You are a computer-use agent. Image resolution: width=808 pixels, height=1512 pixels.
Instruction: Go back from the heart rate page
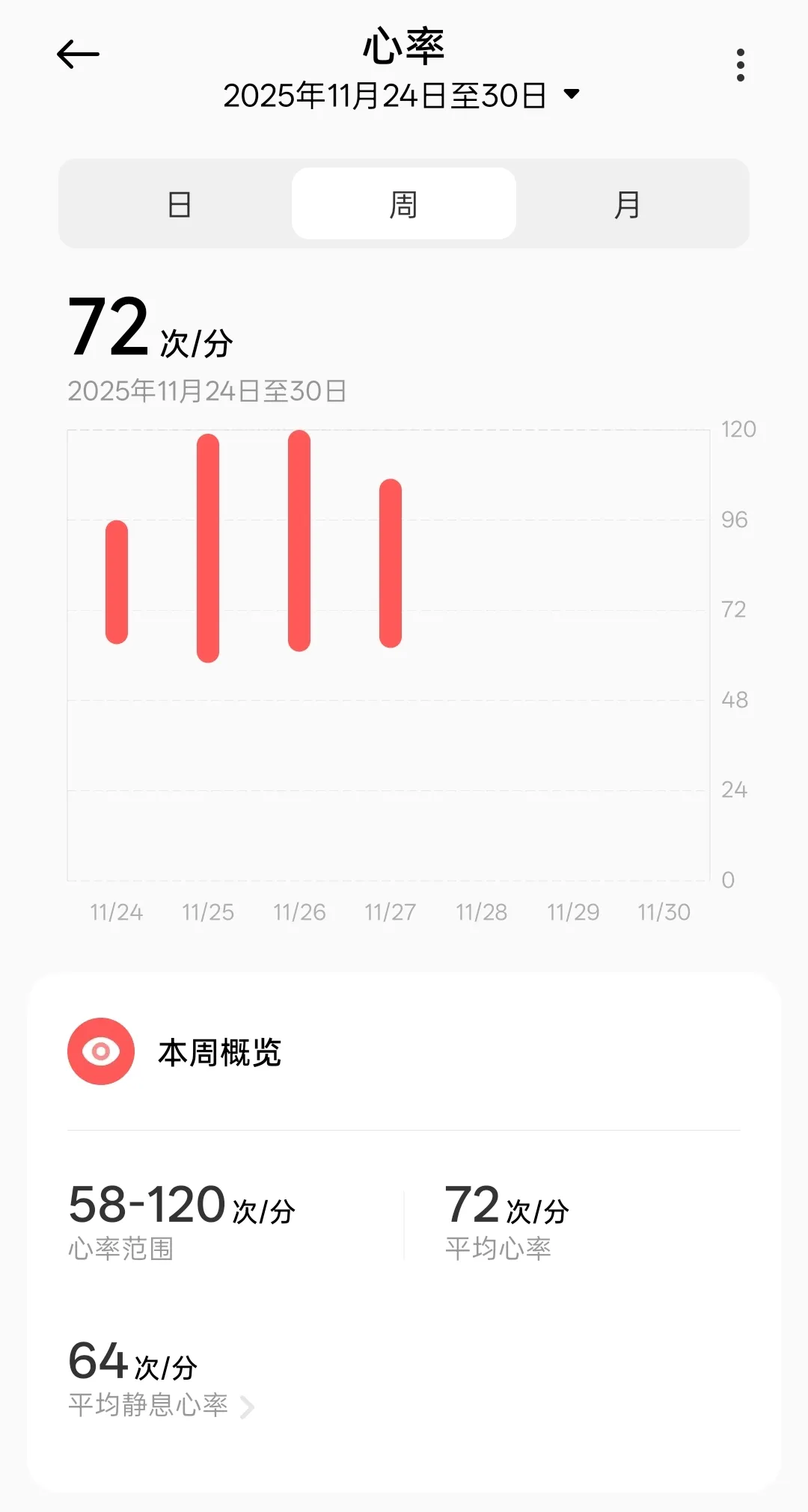pyautogui.click(x=78, y=55)
